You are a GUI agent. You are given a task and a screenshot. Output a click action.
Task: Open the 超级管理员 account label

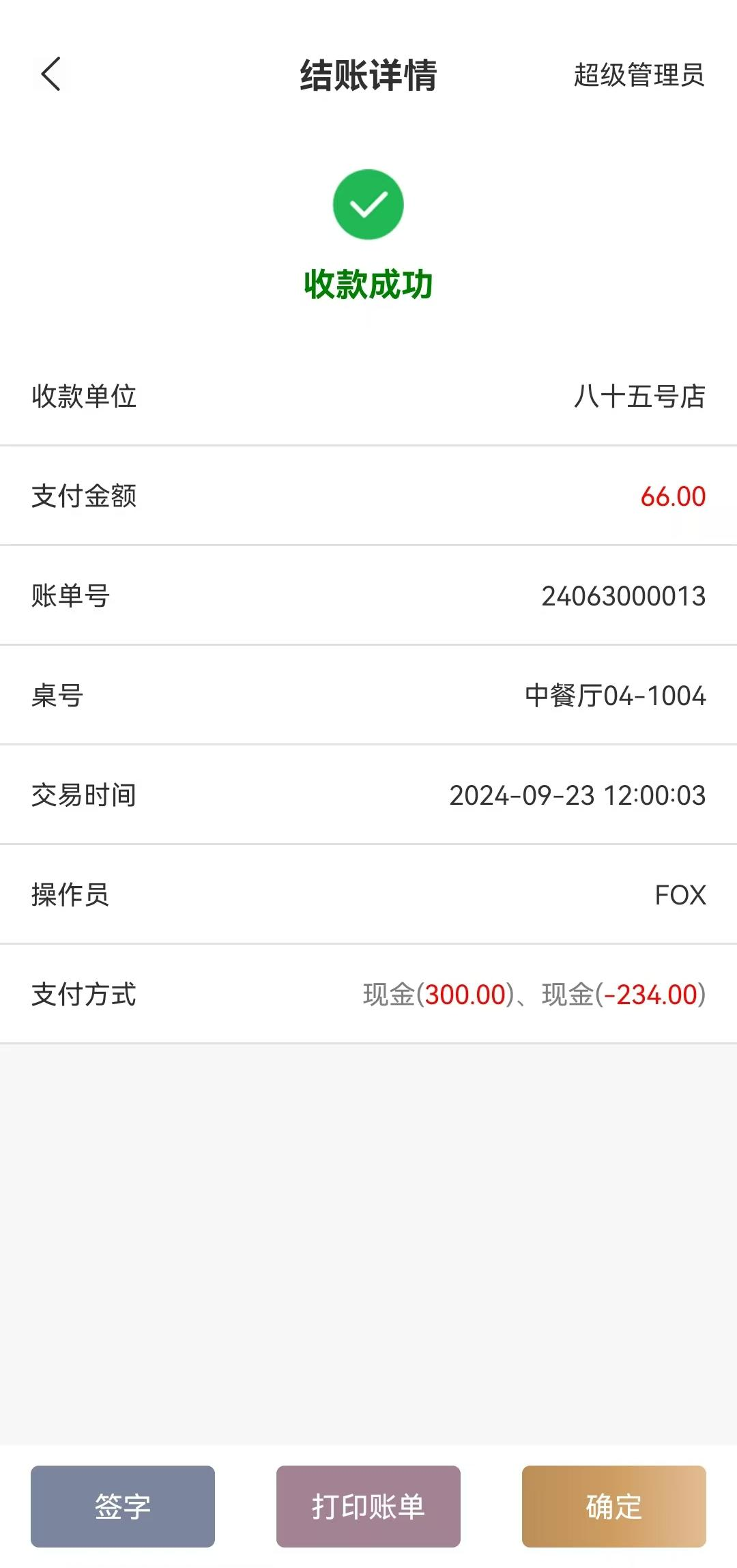(639, 75)
